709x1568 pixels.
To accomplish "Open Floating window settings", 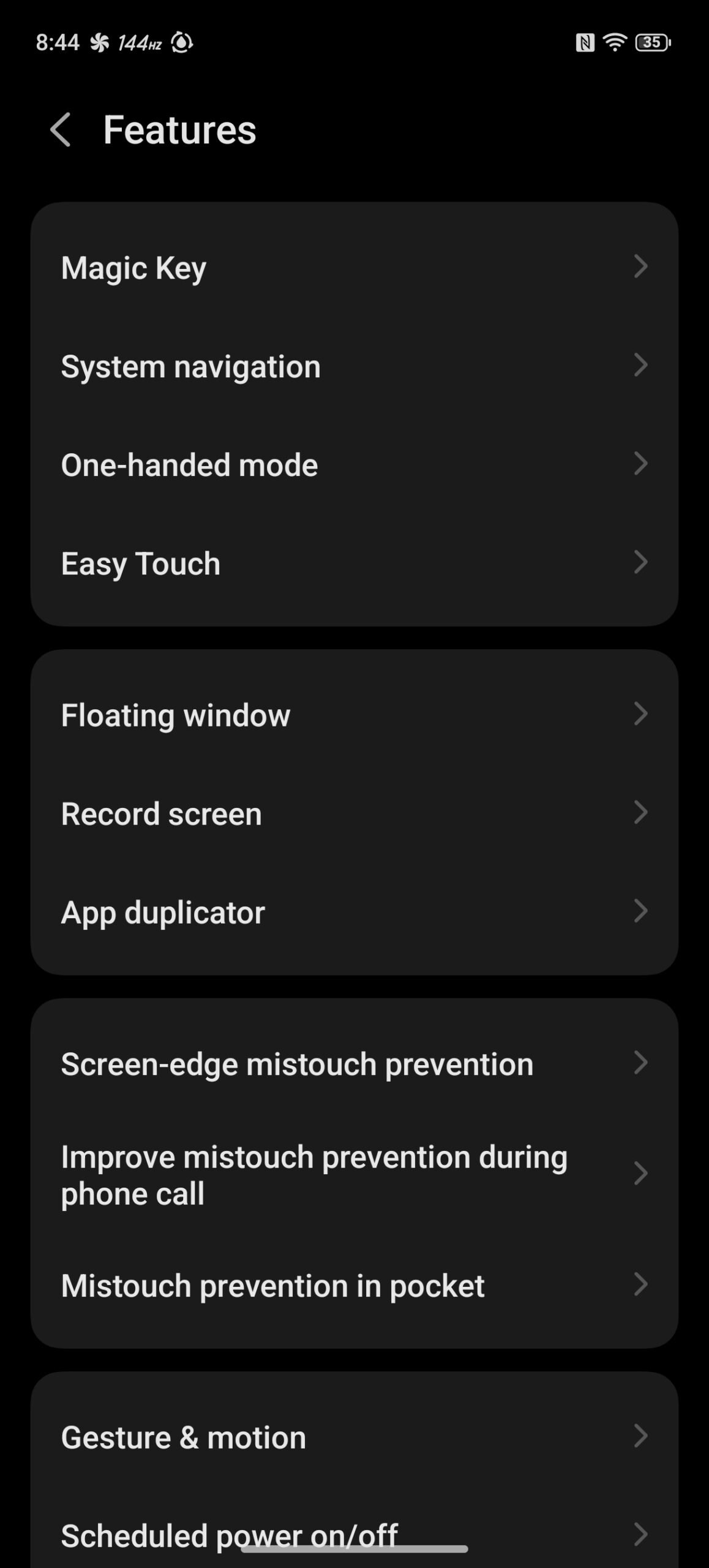I will point(354,715).
